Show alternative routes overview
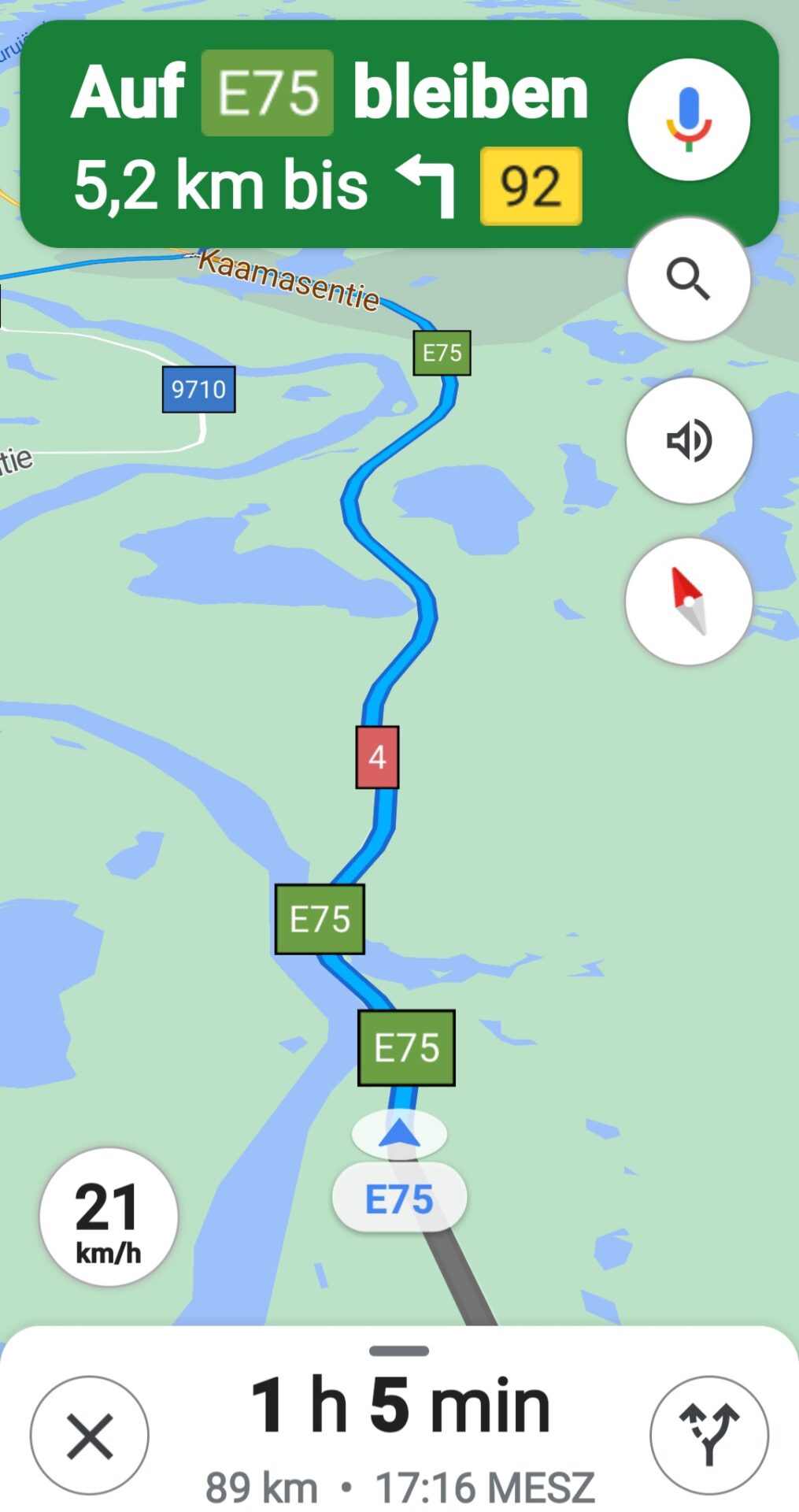The height and width of the screenshot is (1512, 799). click(x=708, y=1435)
